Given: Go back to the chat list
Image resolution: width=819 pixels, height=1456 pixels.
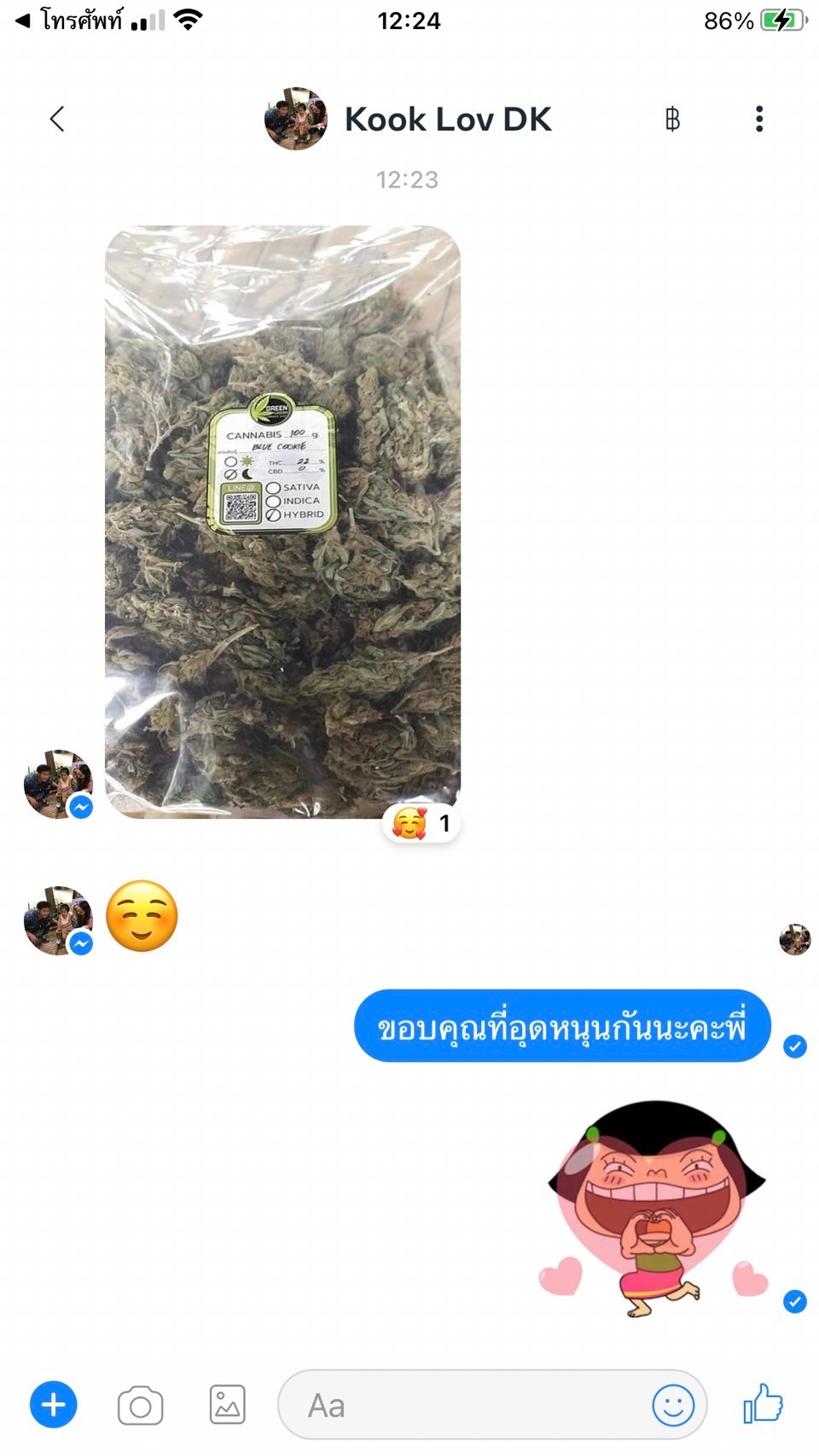Looking at the screenshot, I should click(x=57, y=119).
